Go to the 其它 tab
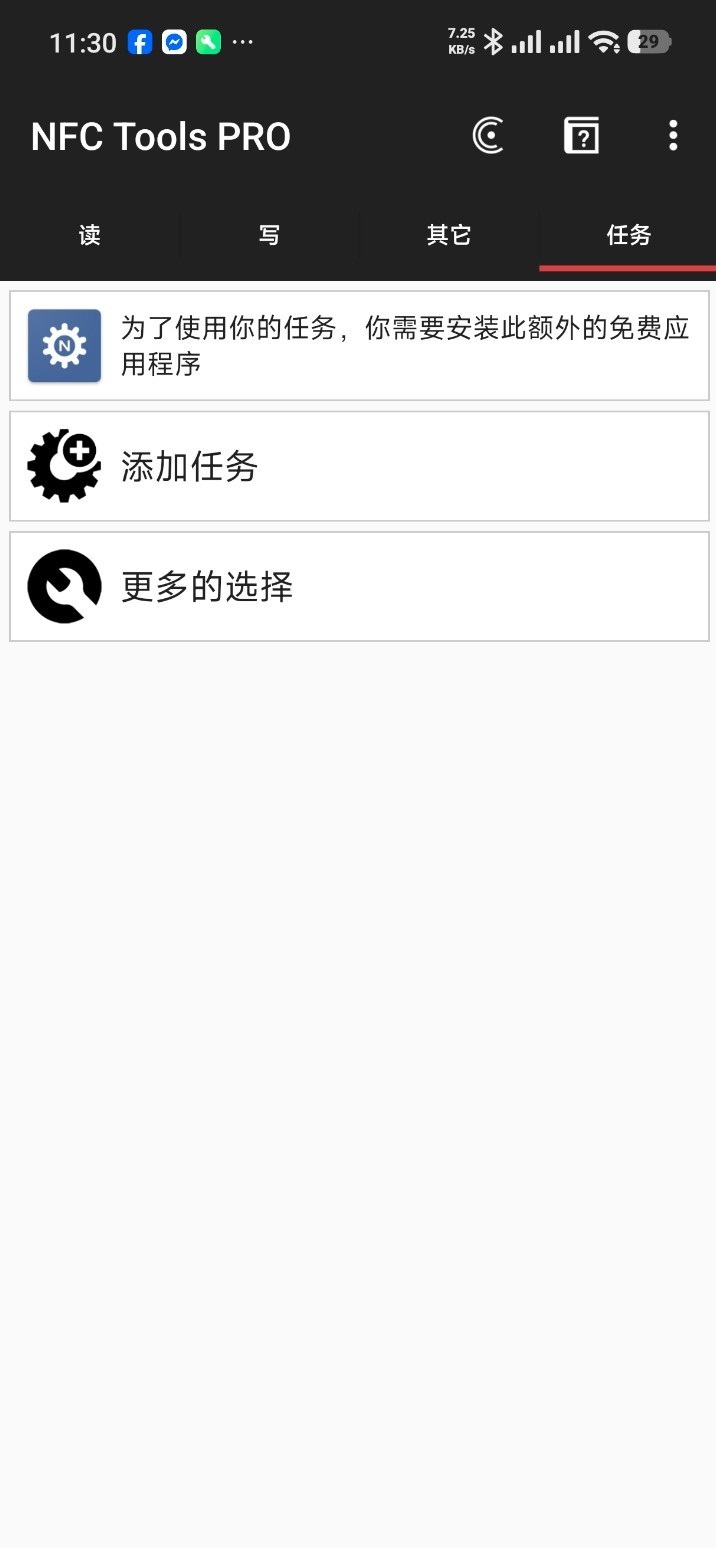The width and height of the screenshot is (716, 1548). [x=448, y=236]
